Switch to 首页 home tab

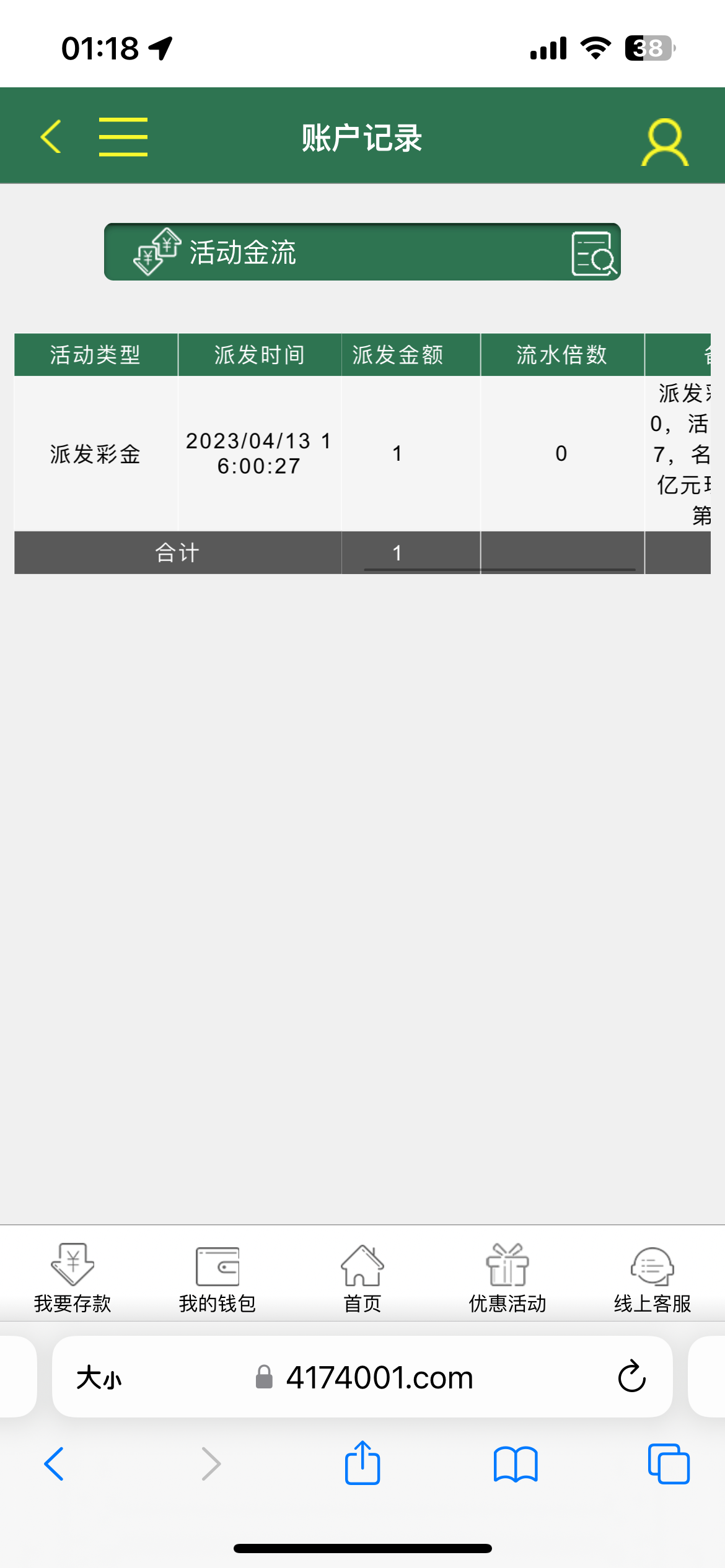pos(362,1278)
